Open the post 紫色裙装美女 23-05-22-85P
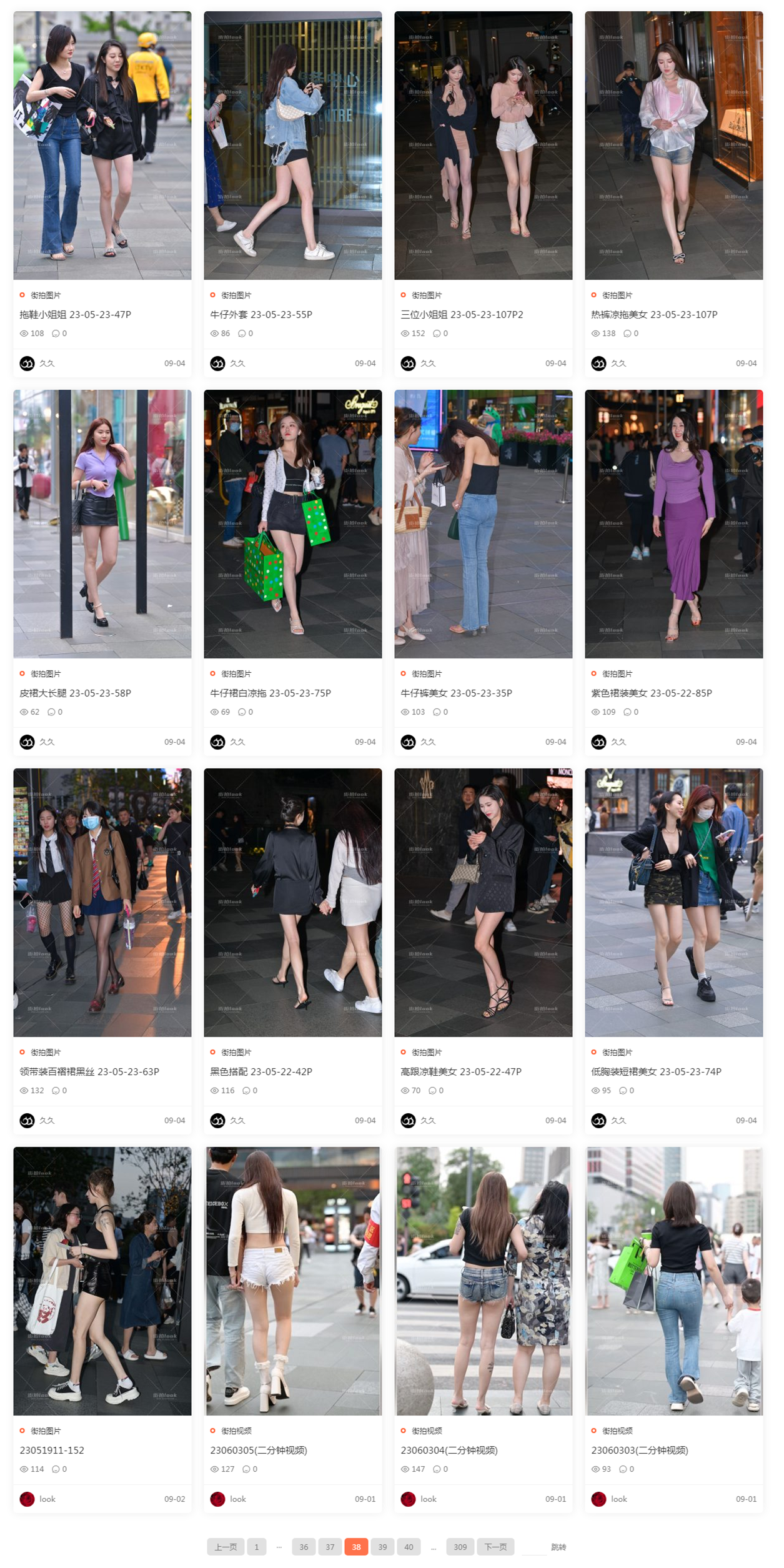 click(651, 693)
